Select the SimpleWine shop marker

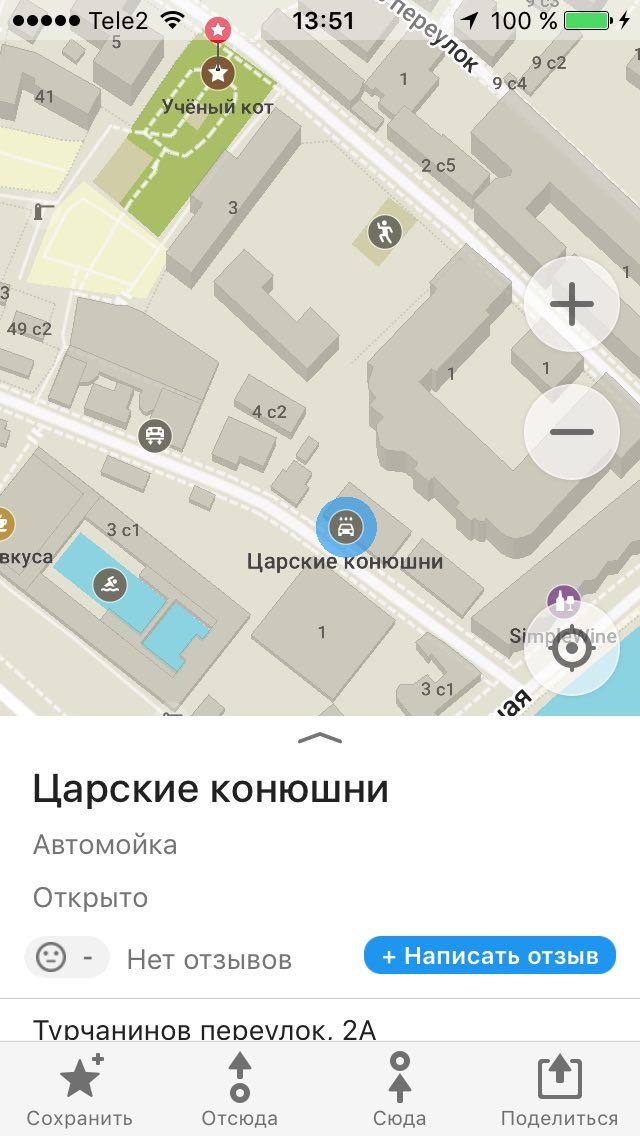(563, 602)
